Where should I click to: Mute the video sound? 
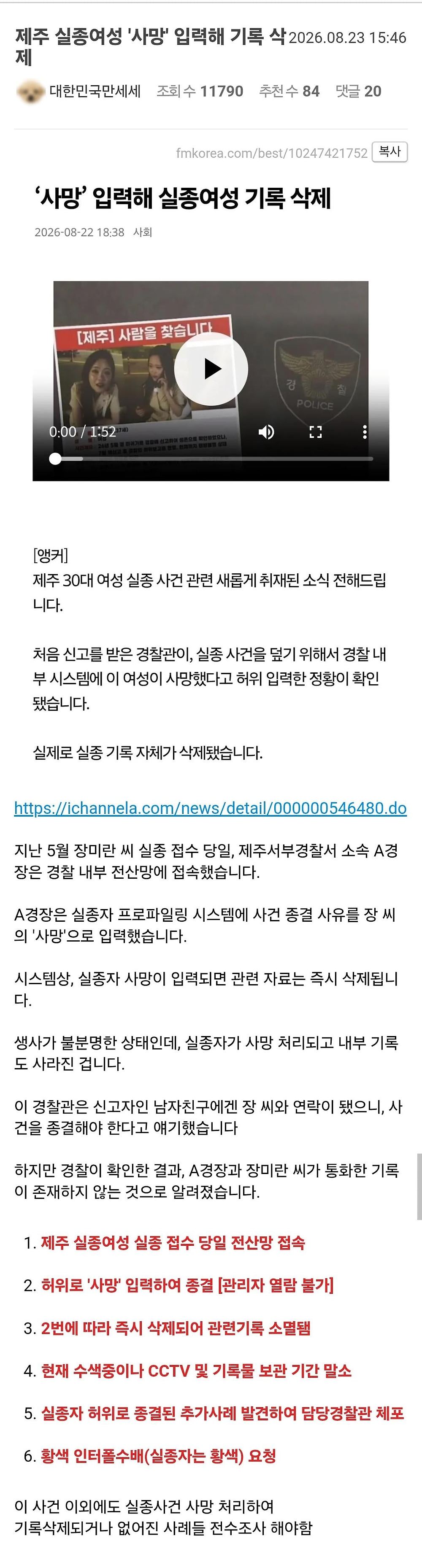(266, 432)
